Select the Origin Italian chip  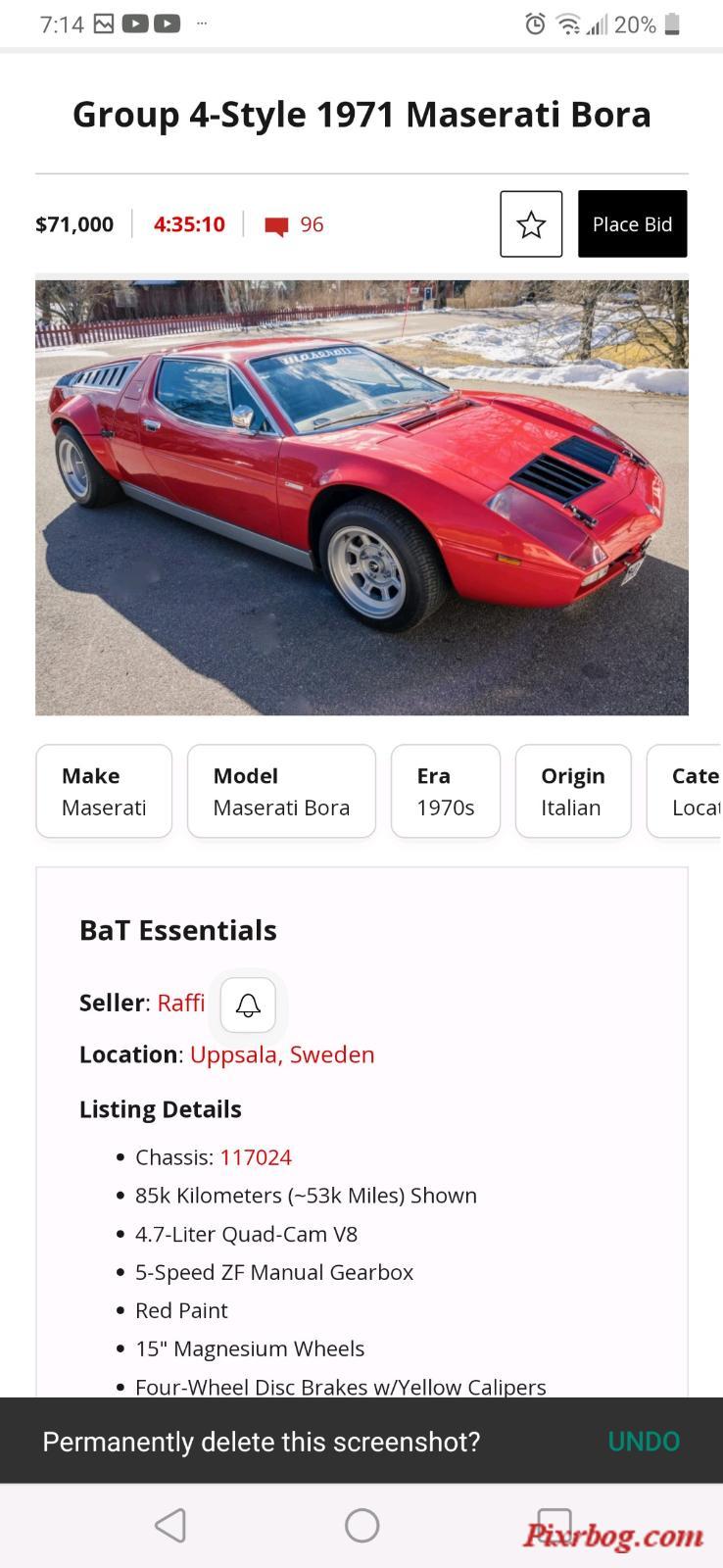click(x=572, y=791)
